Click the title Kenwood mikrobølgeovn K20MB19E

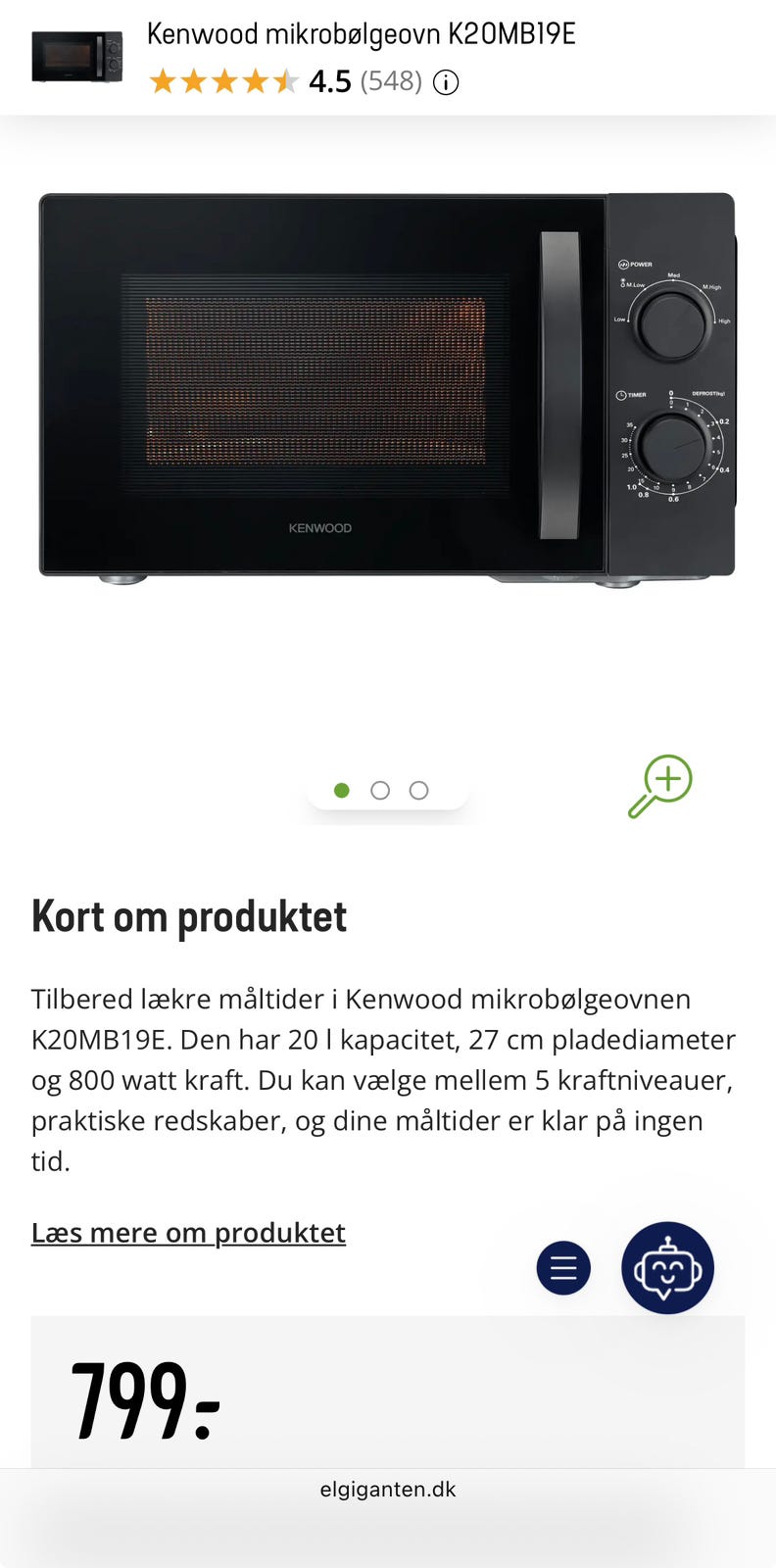point(361,34)
